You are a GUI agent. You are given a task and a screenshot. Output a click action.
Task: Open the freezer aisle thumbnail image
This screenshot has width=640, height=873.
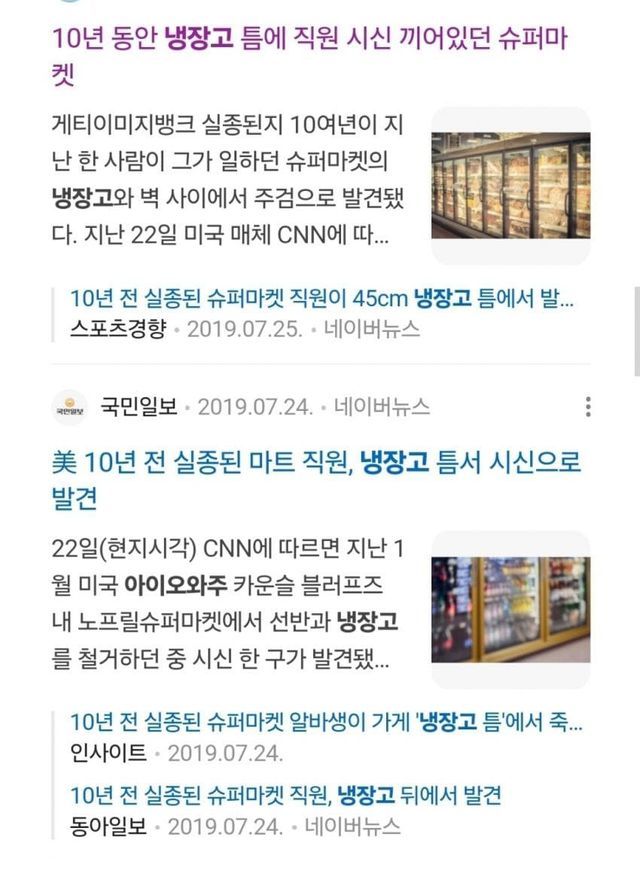click(511, 185)
